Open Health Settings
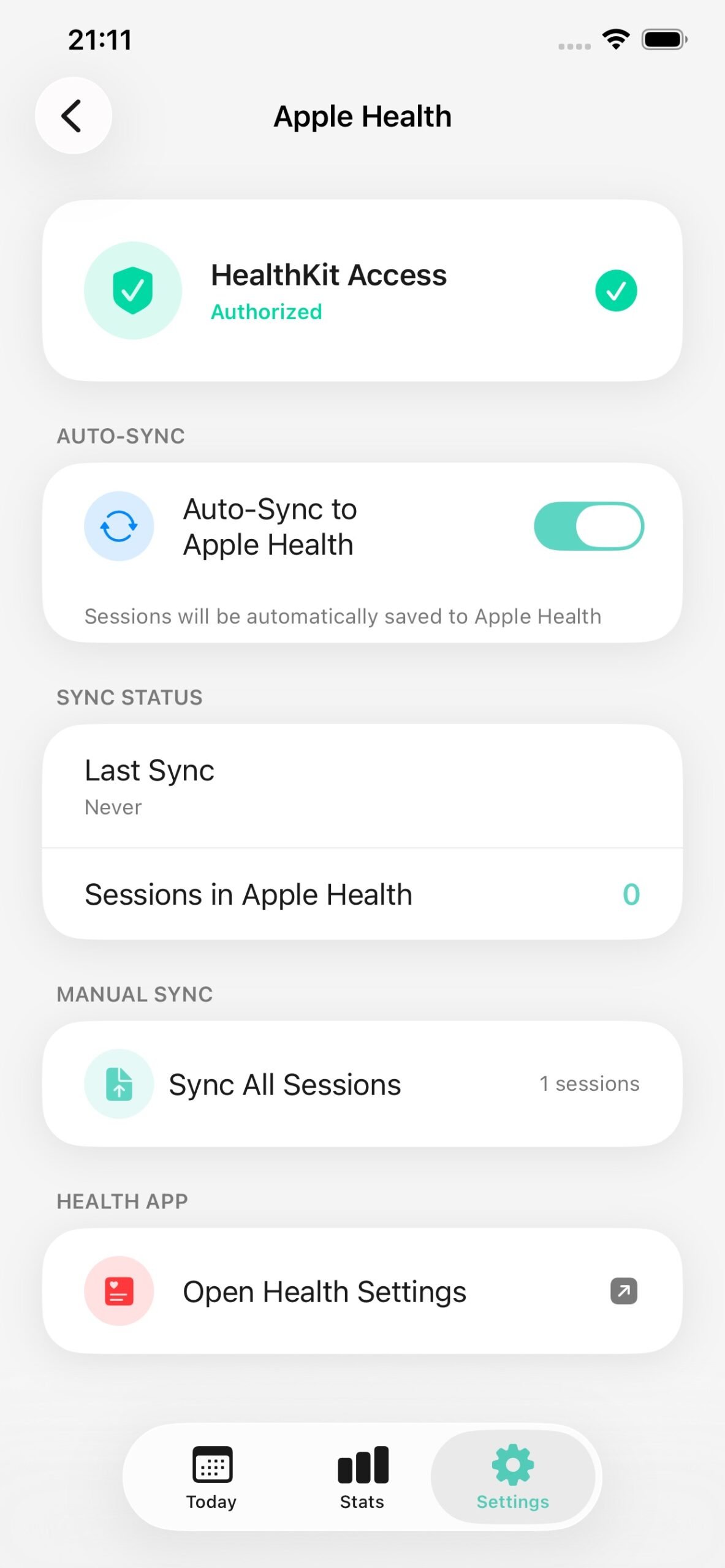The image size is (725, 1568). (362, 1291)
